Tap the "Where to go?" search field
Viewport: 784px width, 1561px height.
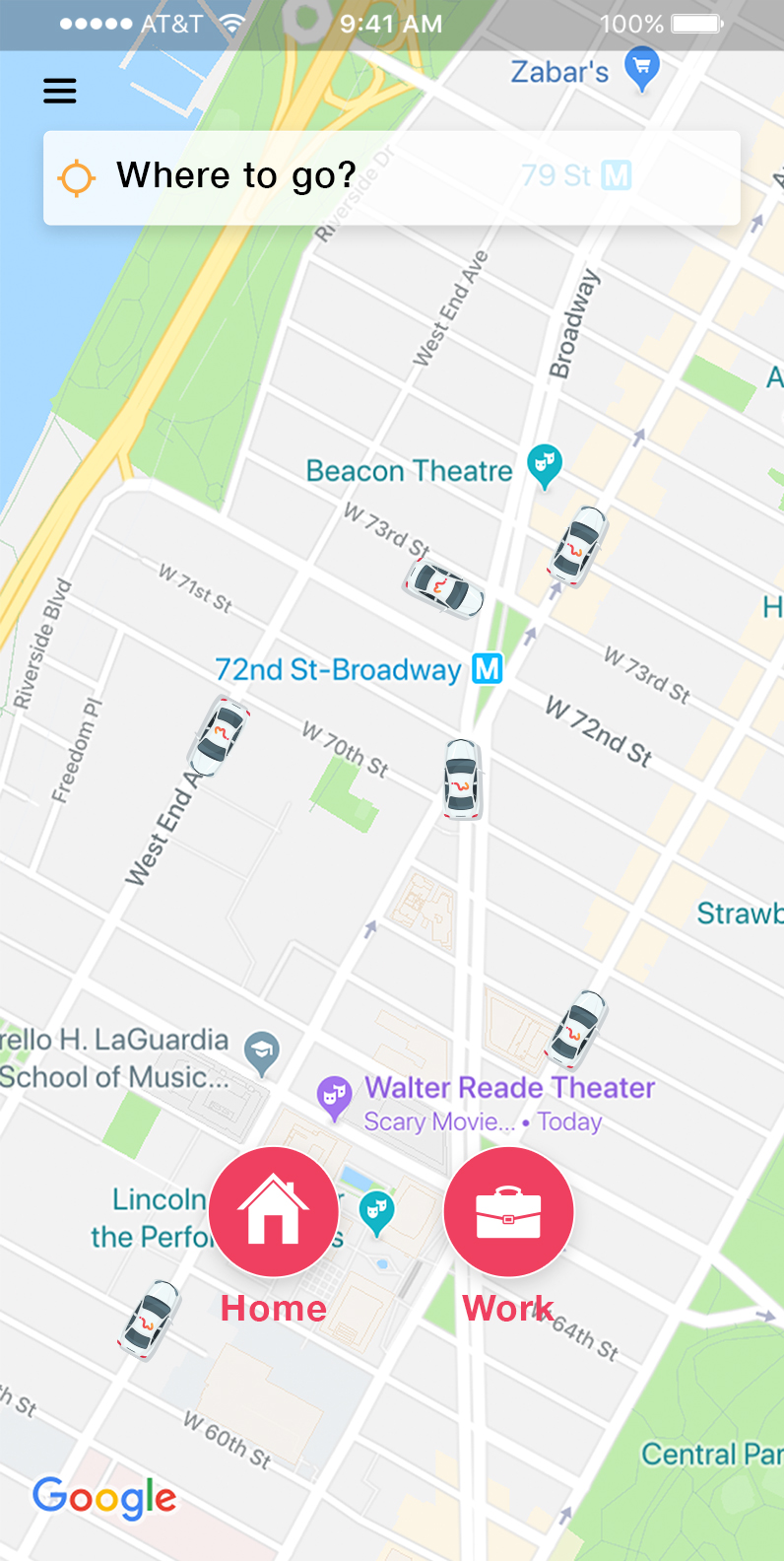(392, 177)
